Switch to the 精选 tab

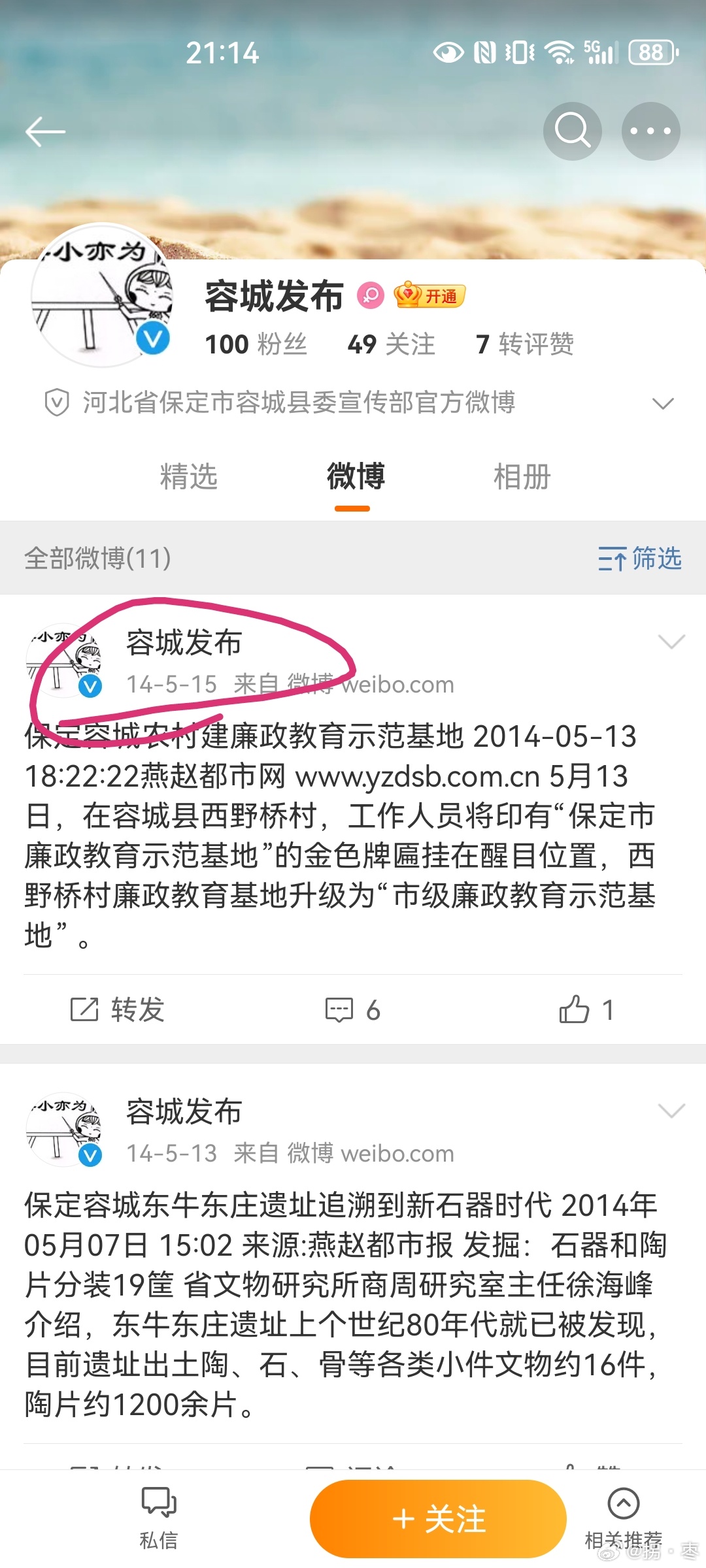[x=188, y=476]
